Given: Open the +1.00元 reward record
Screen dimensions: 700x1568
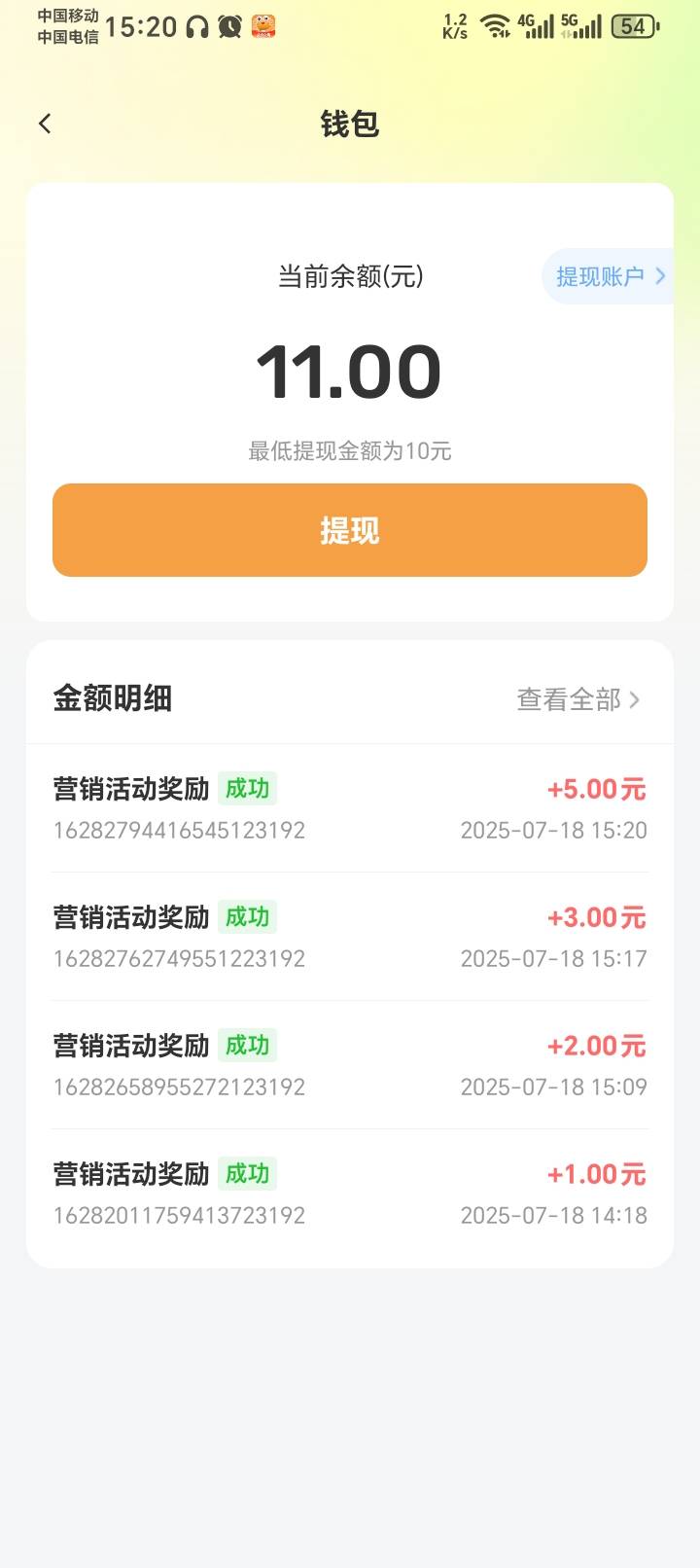Looking at the screenshot, I should pos(350,1194).
